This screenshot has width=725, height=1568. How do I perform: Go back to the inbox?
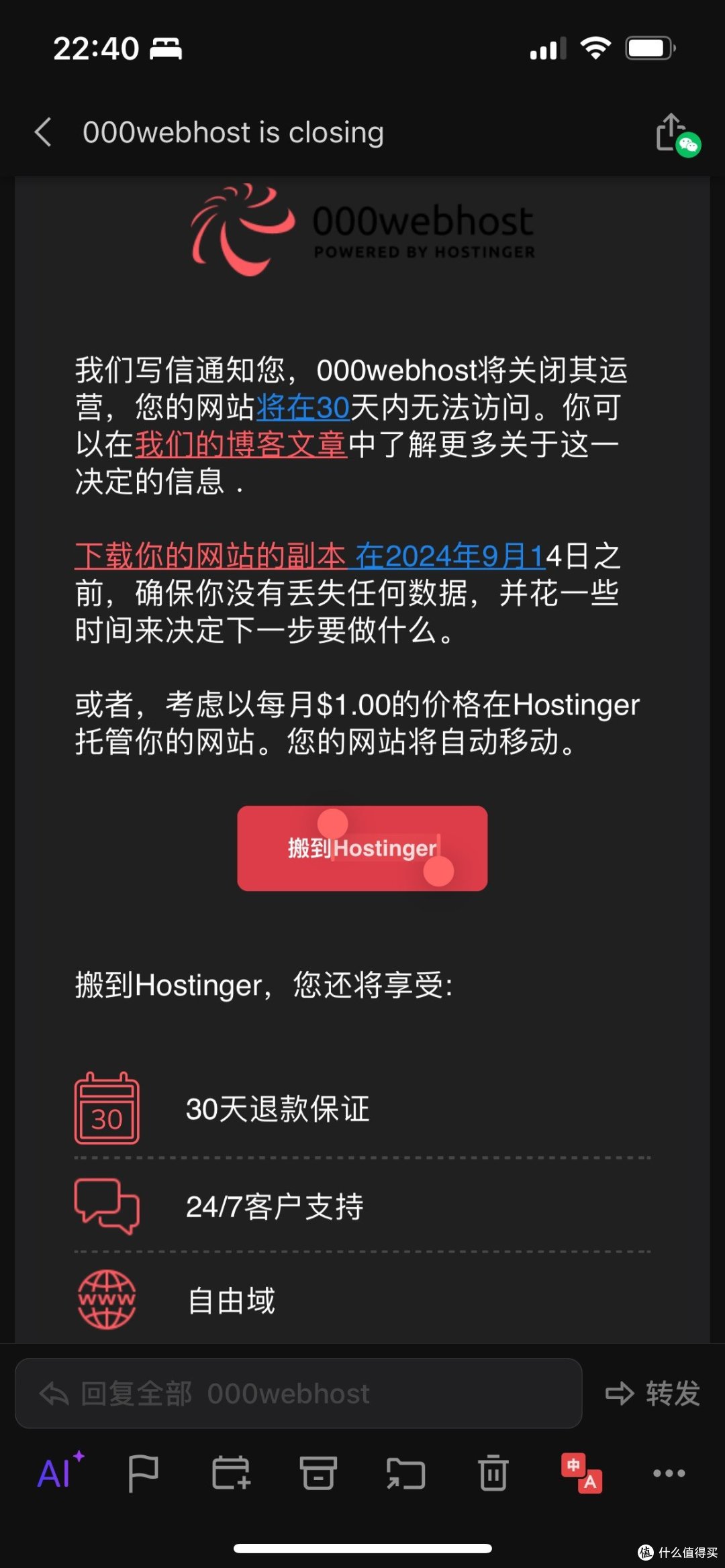pyautogui.click(x=42, y=132)
